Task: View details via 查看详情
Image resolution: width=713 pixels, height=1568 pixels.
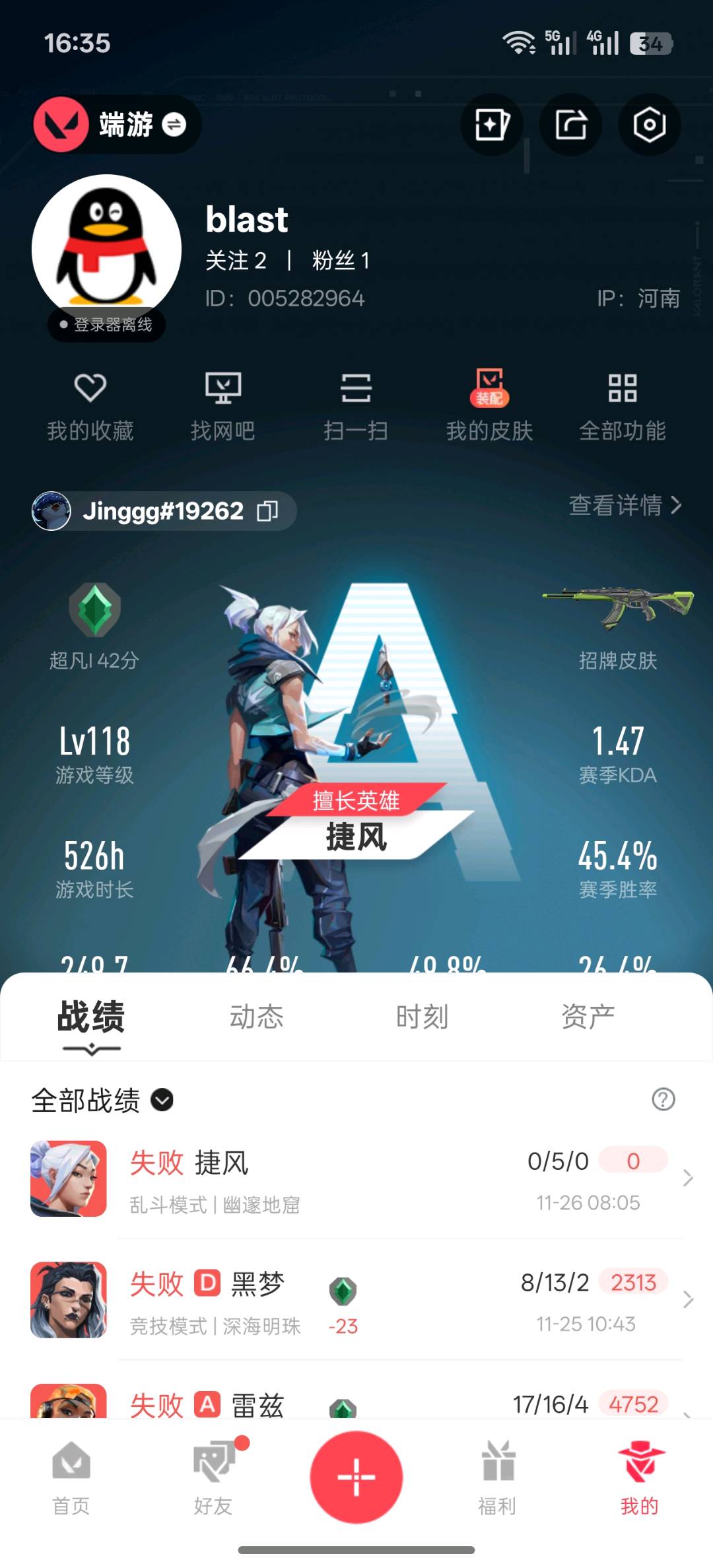Action: (625, 505)
